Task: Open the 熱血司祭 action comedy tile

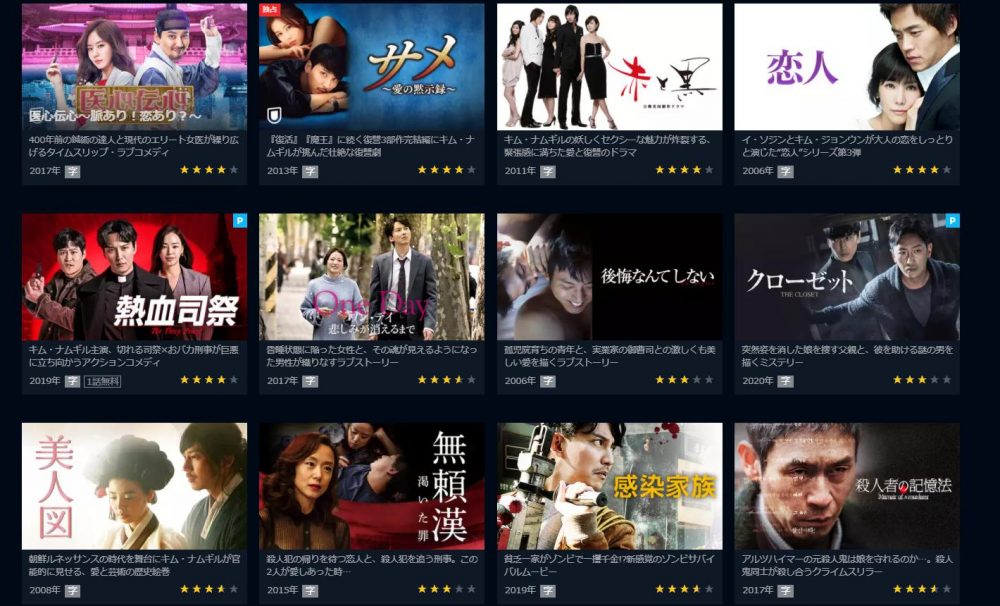Action: (x=134, y=276)
